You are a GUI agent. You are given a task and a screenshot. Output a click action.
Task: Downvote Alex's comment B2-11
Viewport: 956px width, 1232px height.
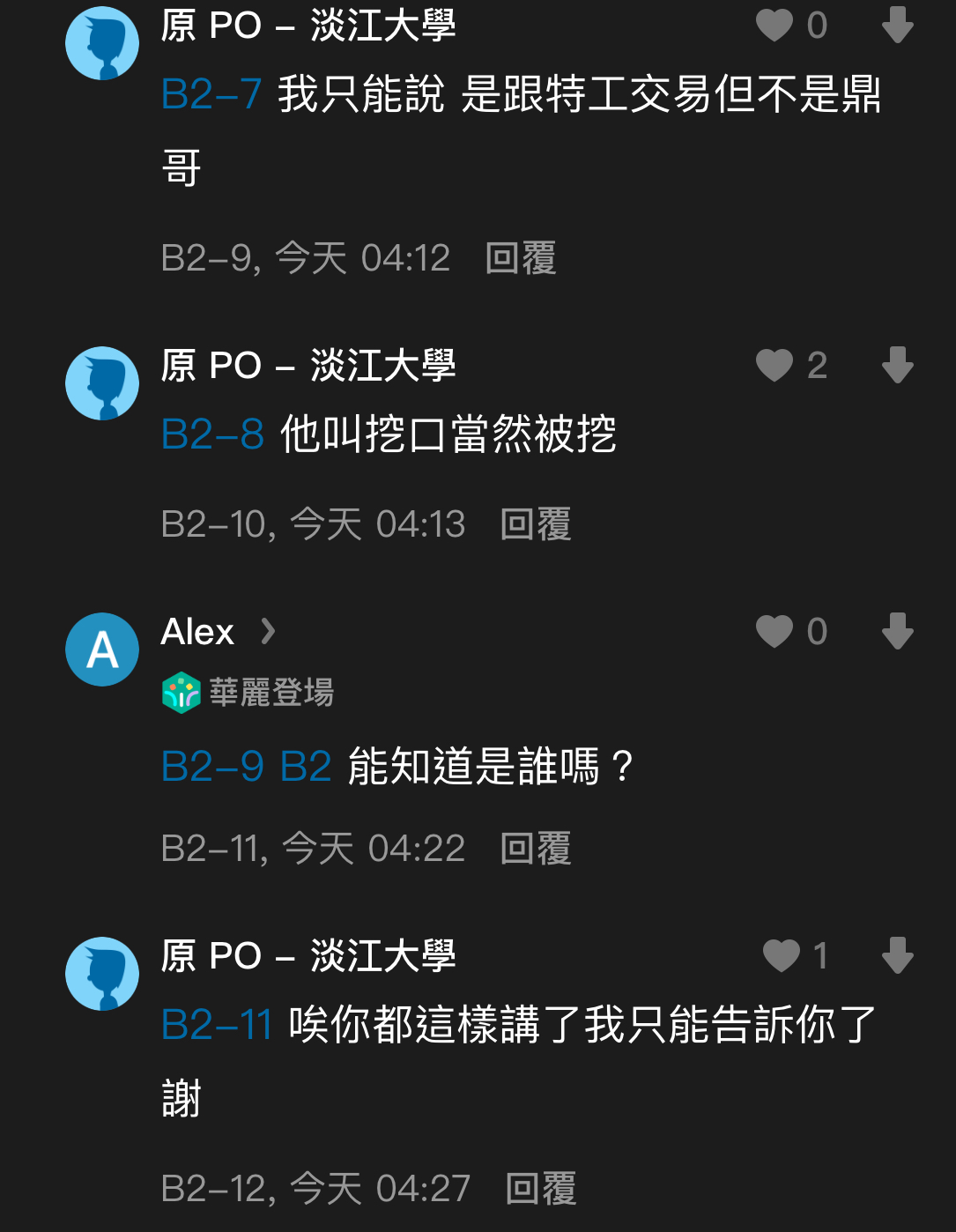pos(897,631)
